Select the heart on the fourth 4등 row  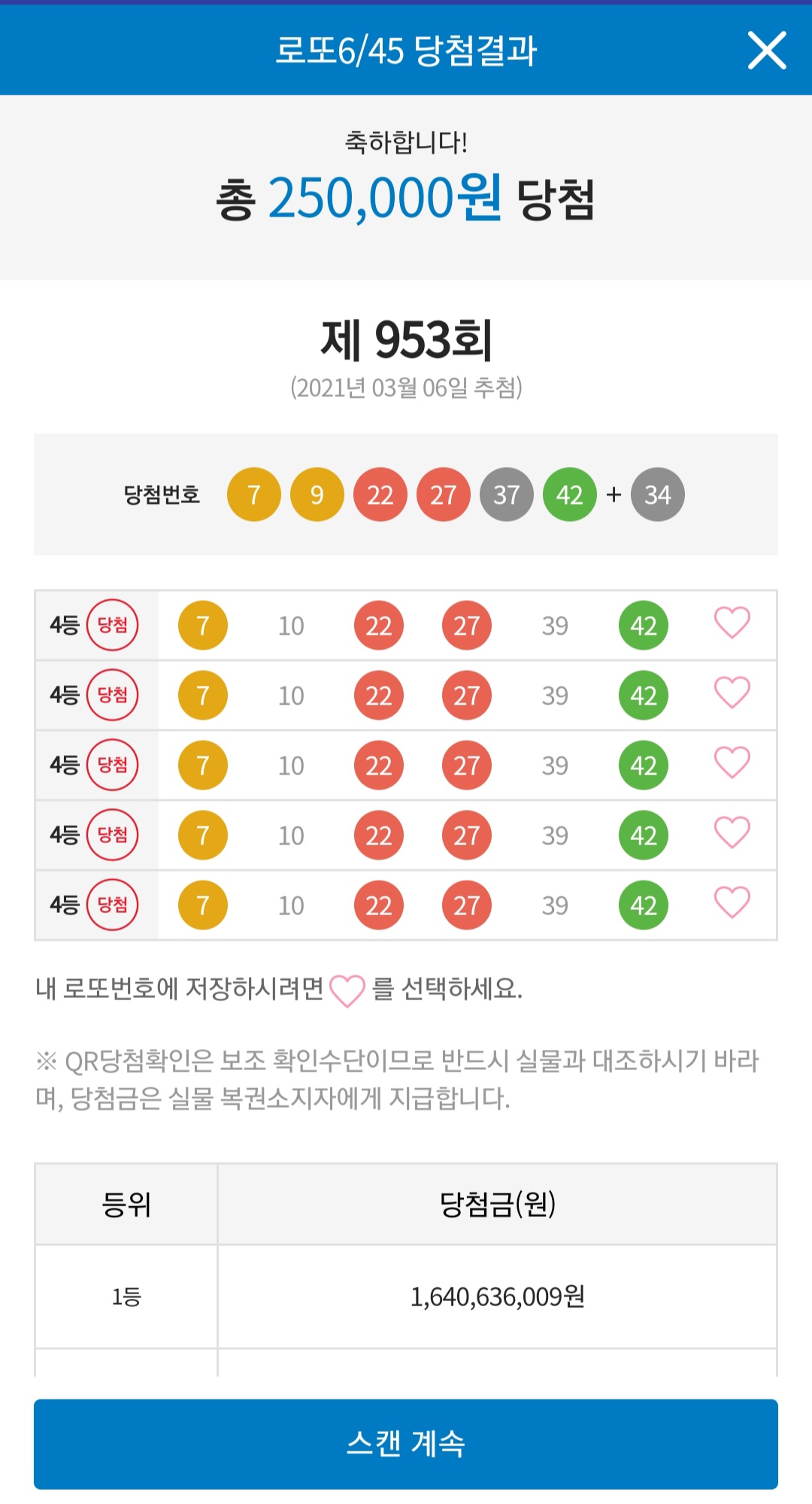(x=732, y=833)
